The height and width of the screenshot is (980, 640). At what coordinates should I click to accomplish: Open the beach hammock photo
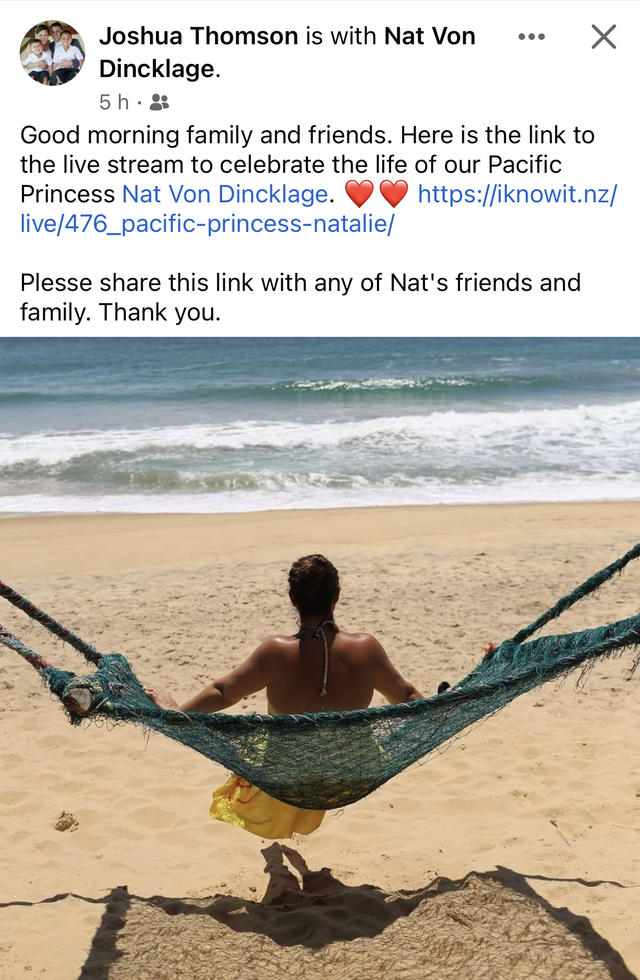pyautogui.click(x=320, y=658)
